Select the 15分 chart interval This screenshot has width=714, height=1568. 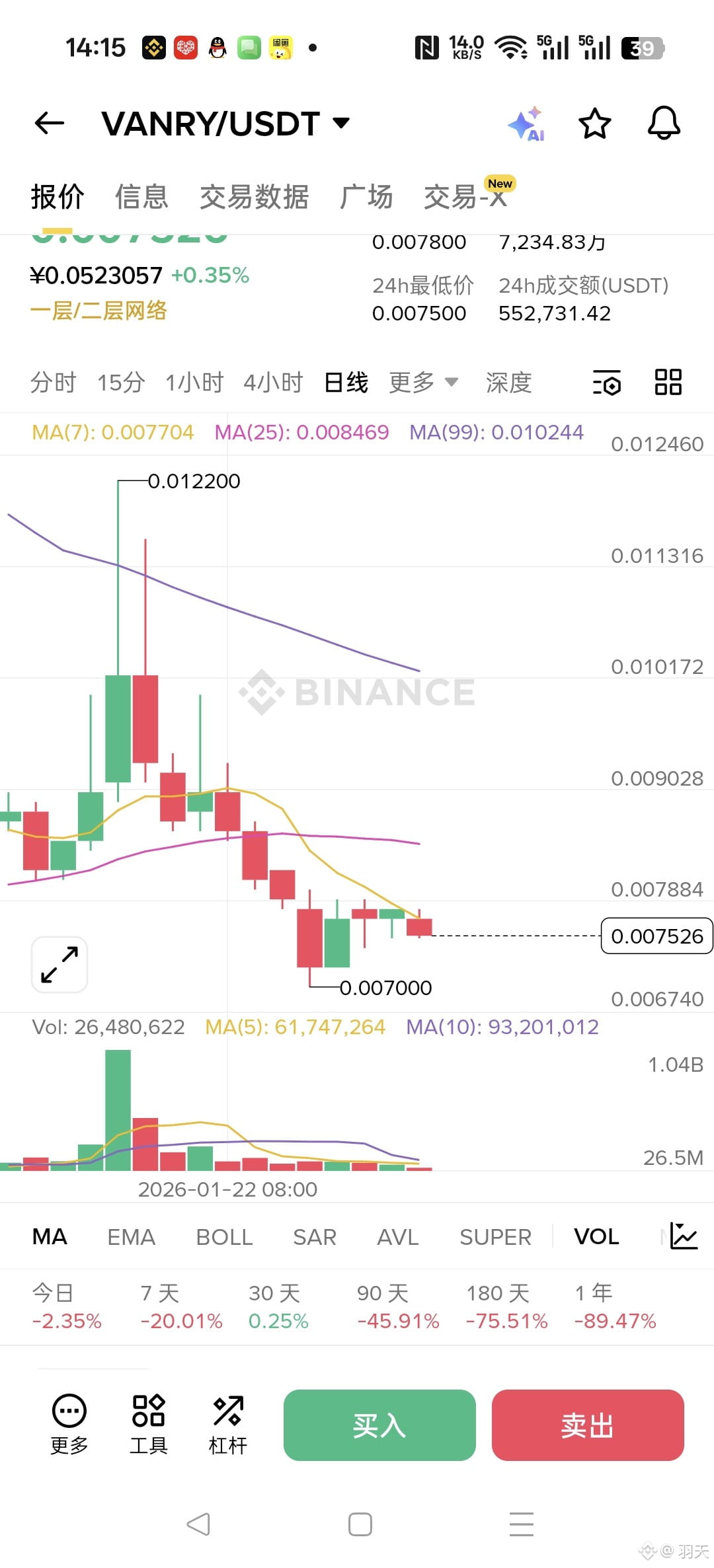121,383
